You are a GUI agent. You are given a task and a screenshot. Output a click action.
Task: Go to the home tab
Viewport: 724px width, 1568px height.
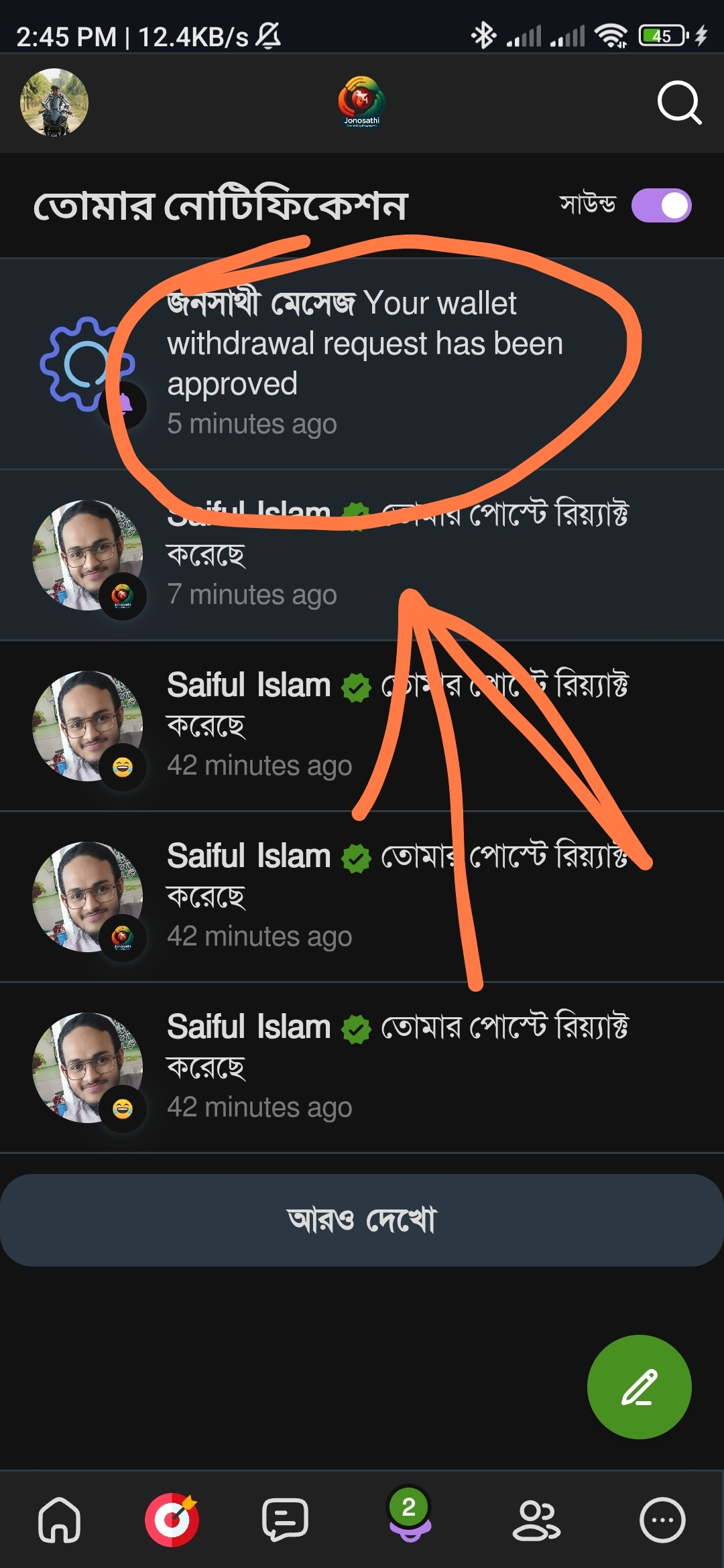point(60,1520)
